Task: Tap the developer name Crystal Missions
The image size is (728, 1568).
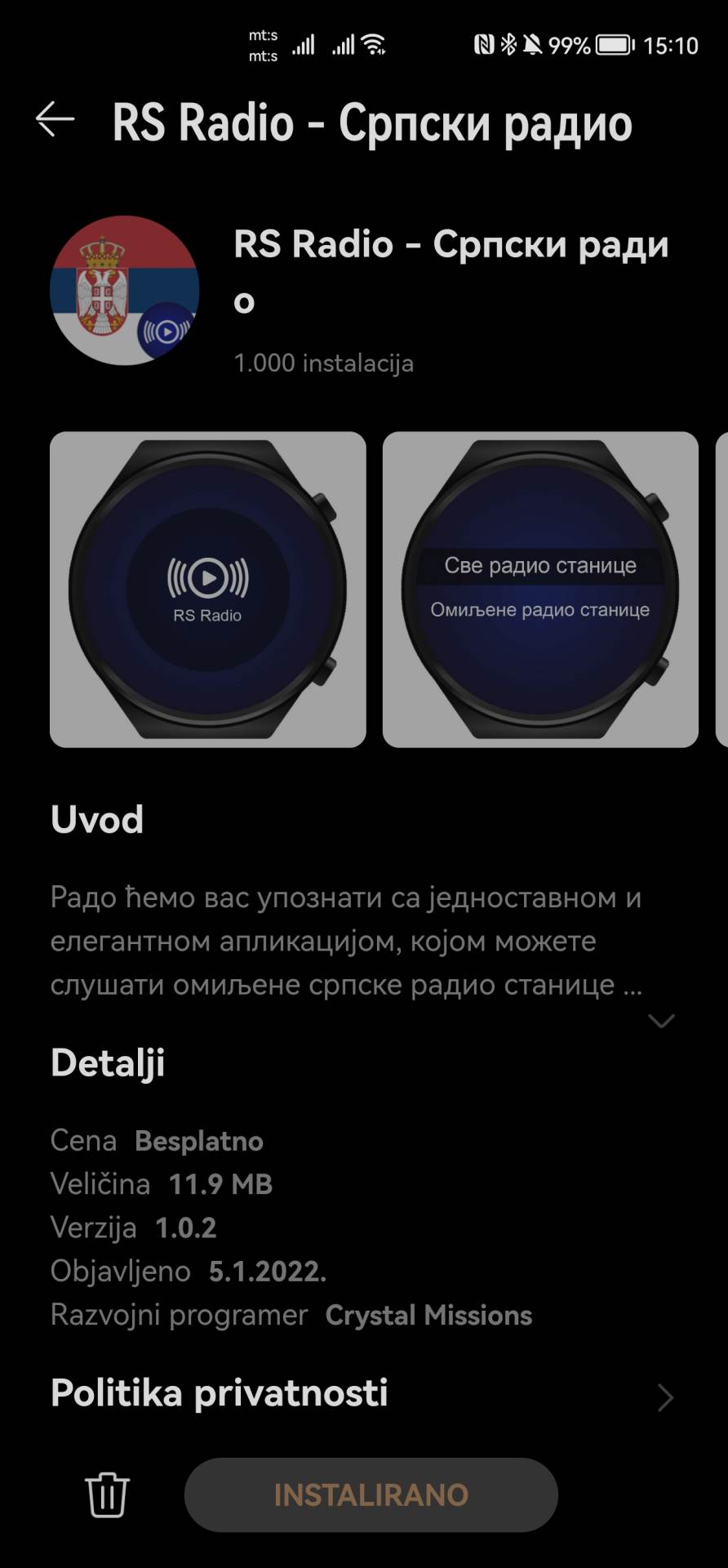Action: tap(428, 1316)
